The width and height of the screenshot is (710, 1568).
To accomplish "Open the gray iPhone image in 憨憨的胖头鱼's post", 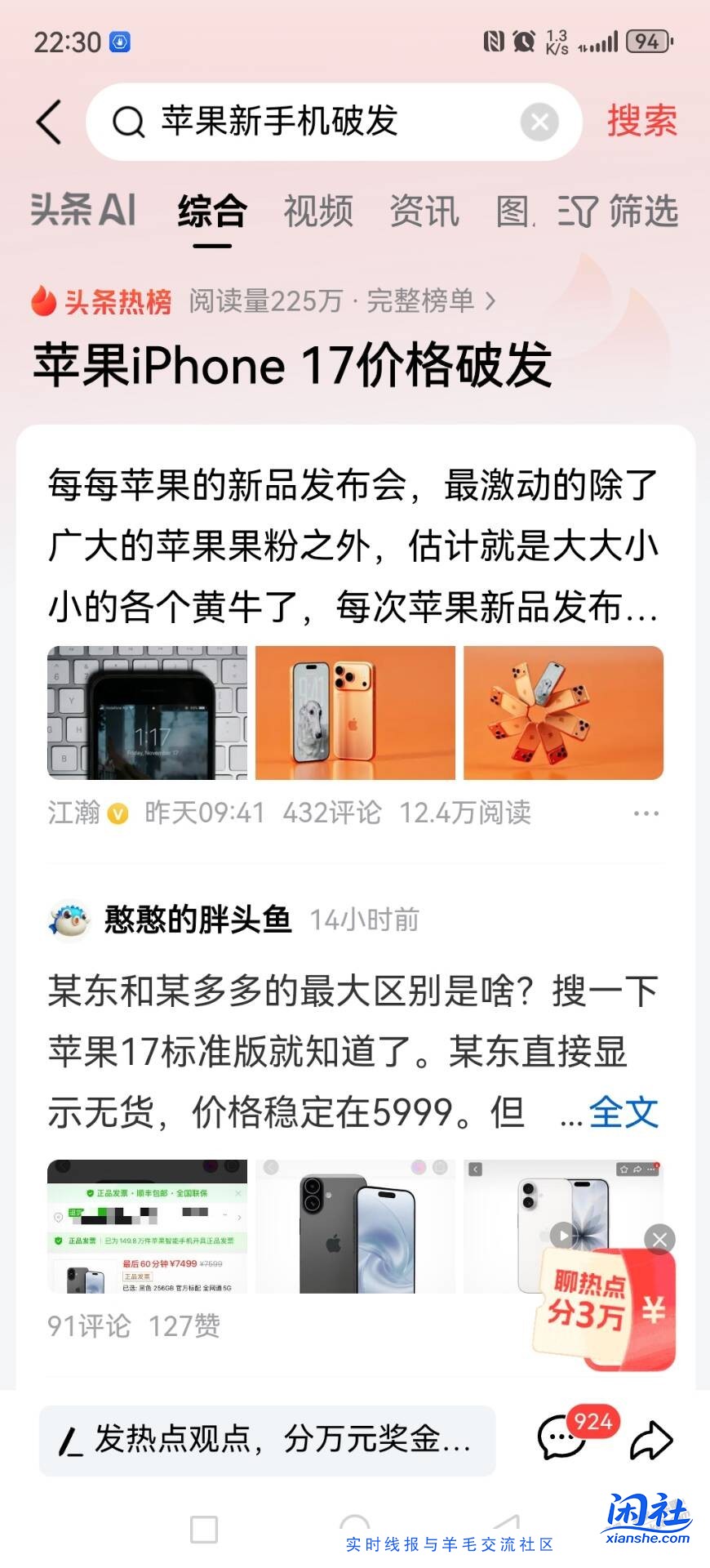I will pos(355,1227).
